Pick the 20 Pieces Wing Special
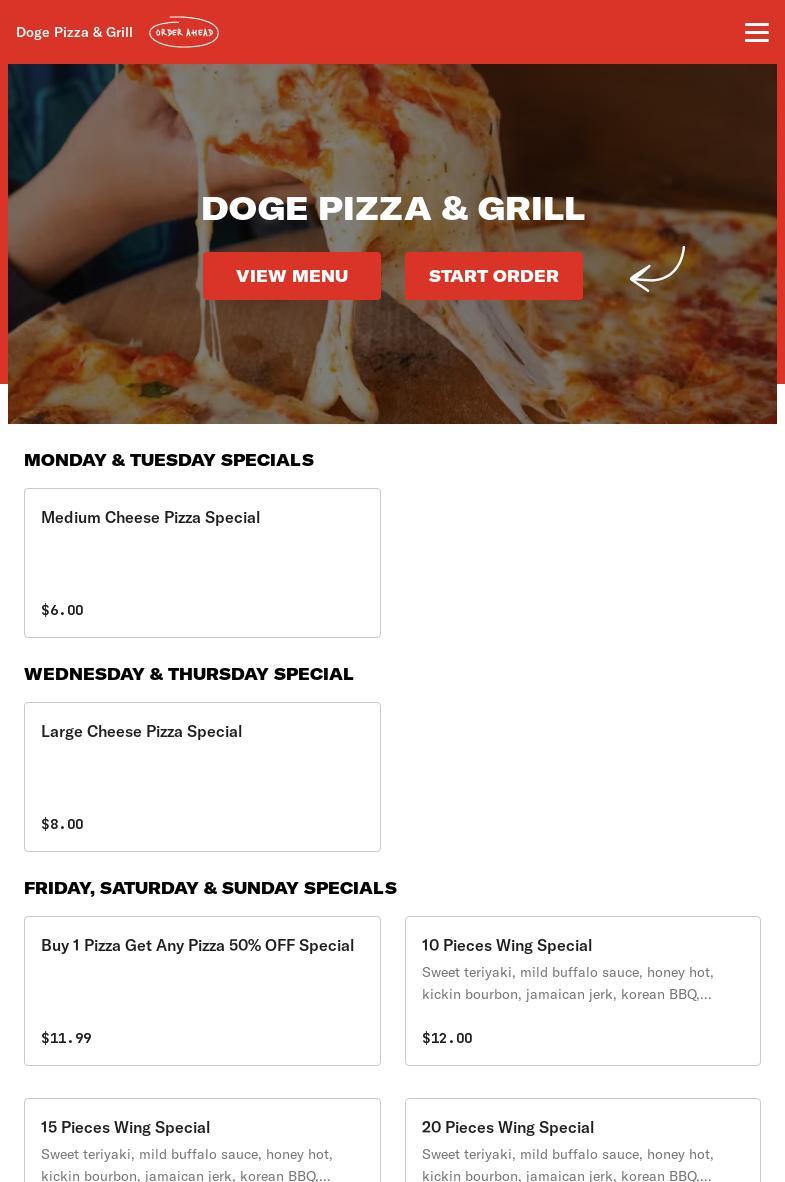 pos(582,1140)
